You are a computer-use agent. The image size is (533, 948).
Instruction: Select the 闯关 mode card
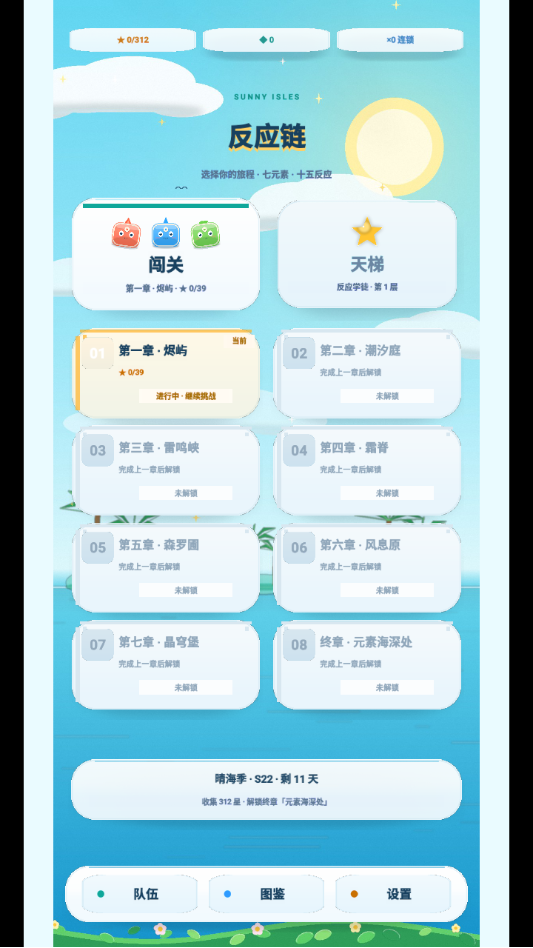pyautogui.click(x=166, y=255)
